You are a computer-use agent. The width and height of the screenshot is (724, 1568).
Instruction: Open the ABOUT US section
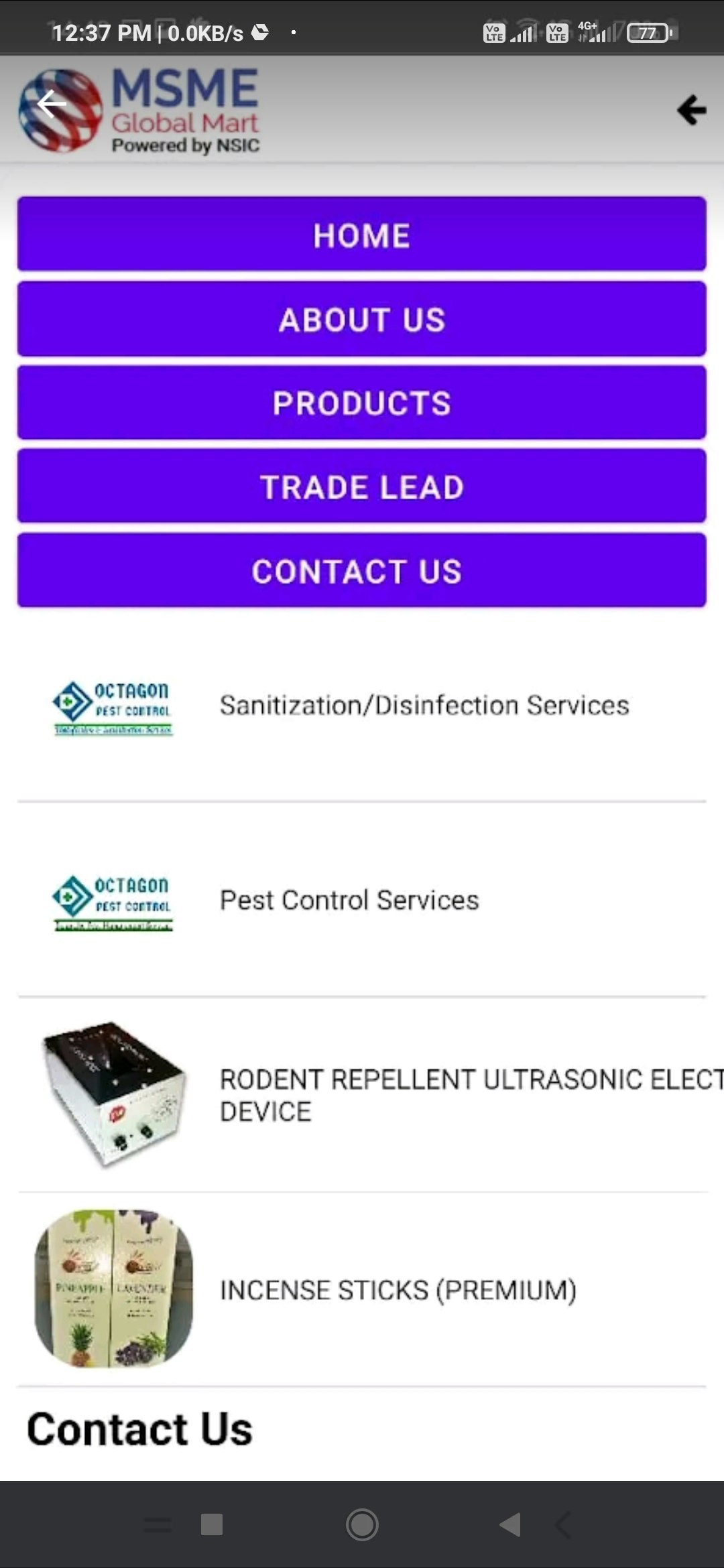coord(362,319)
